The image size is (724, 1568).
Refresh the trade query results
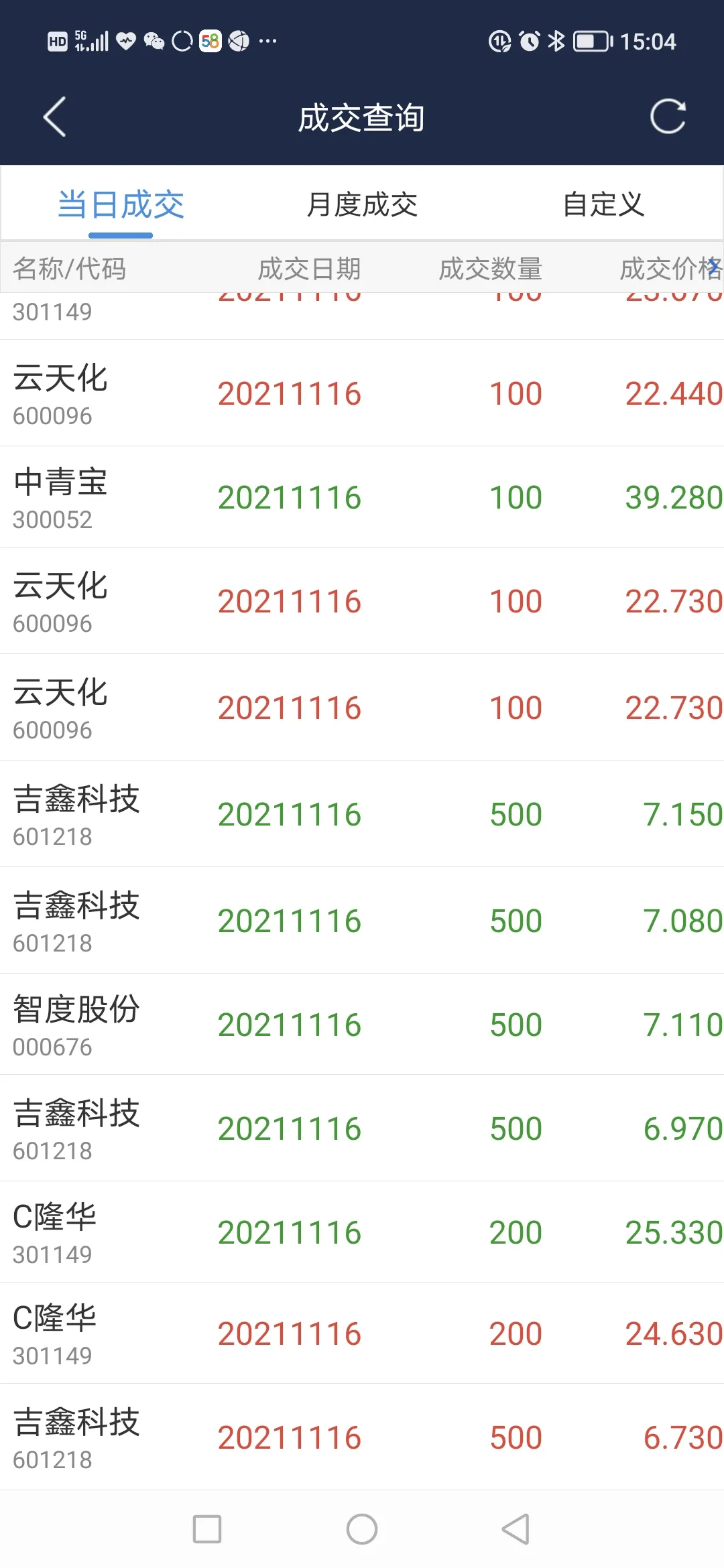pos(668,117)
